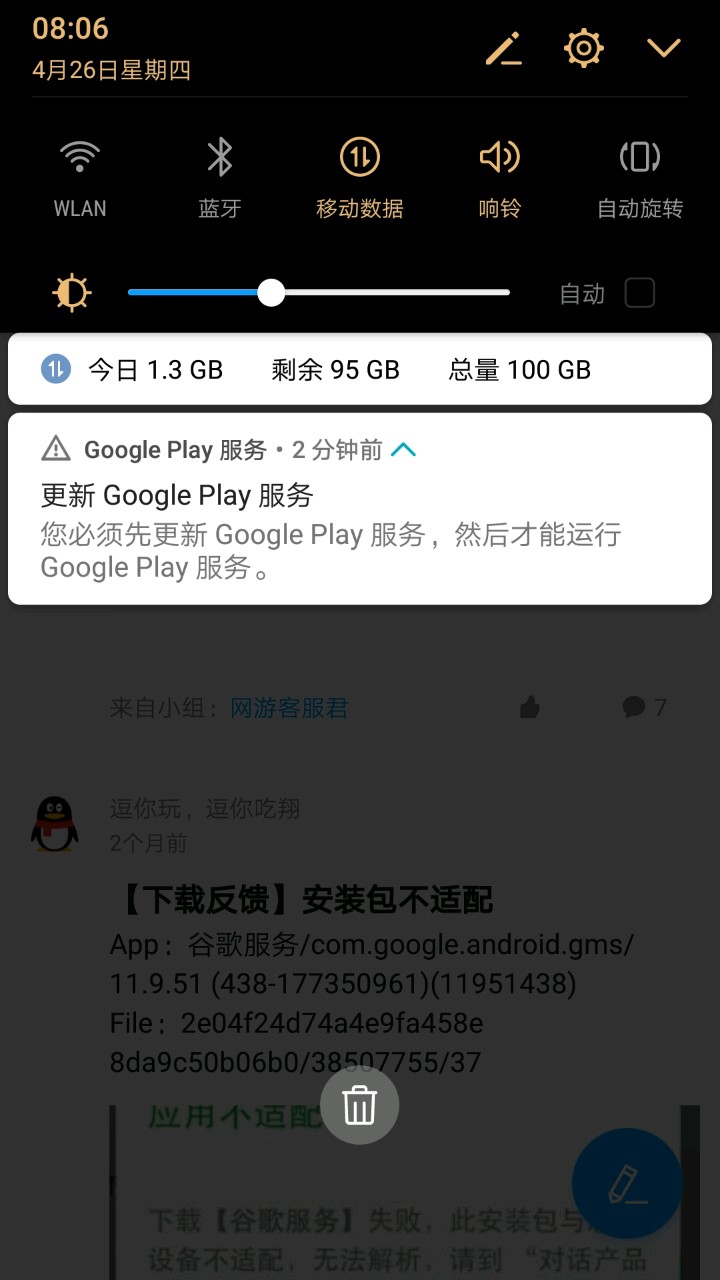Check the 自动 auto-brightness box
Screen dimensions: 720x1280
click(x=639, y=293)
